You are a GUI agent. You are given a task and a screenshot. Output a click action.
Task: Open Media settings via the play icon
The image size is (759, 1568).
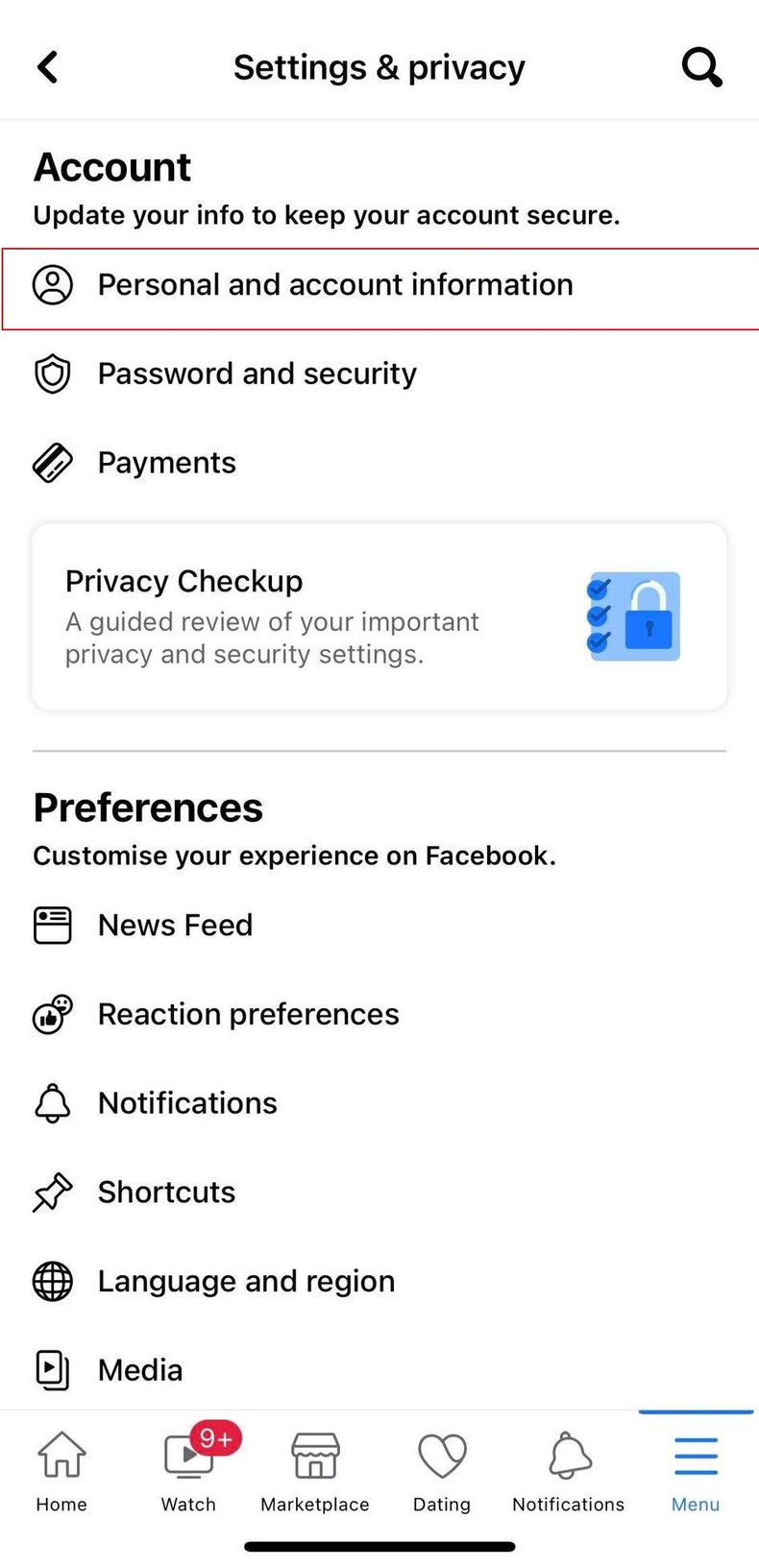tap(51, 1370)
